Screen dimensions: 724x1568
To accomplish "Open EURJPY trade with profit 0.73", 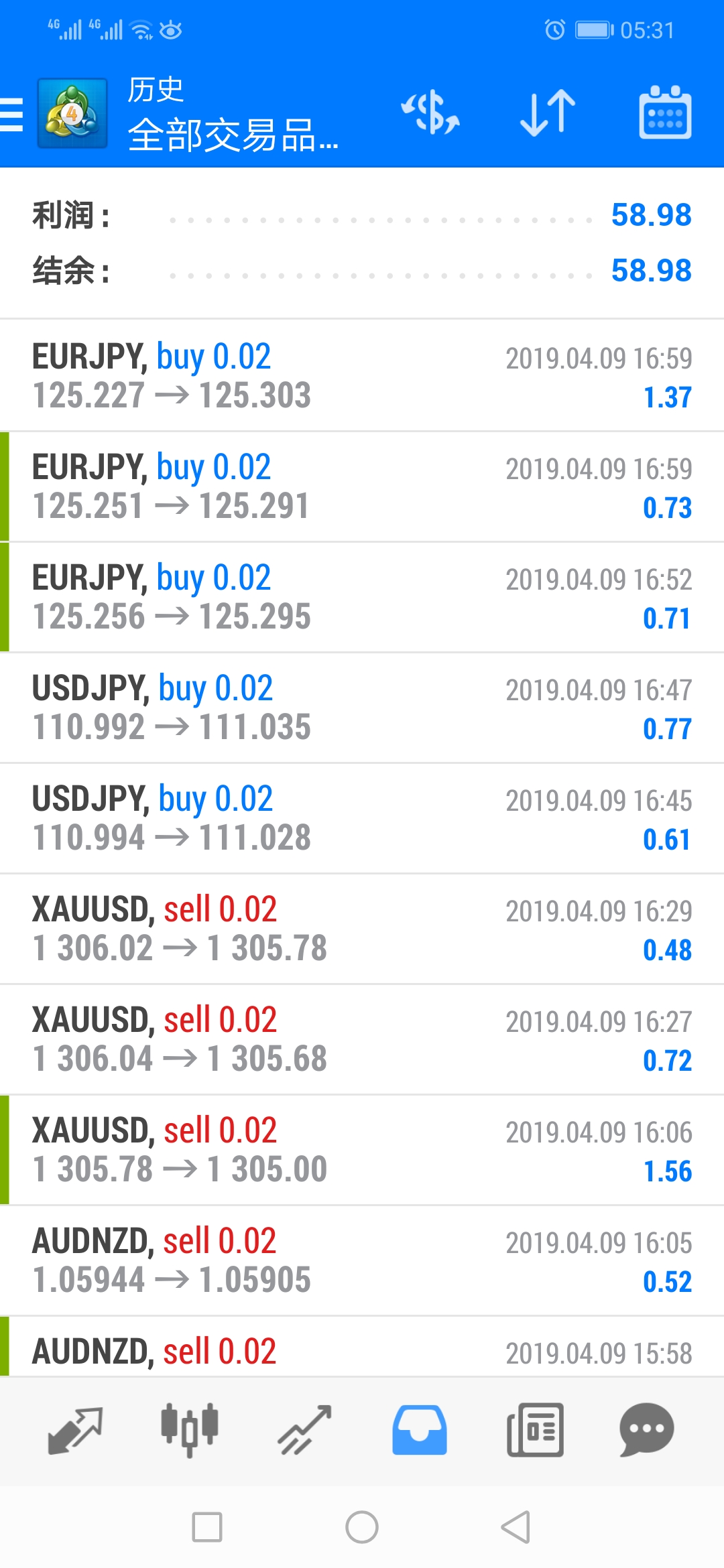I will [362, 486].
